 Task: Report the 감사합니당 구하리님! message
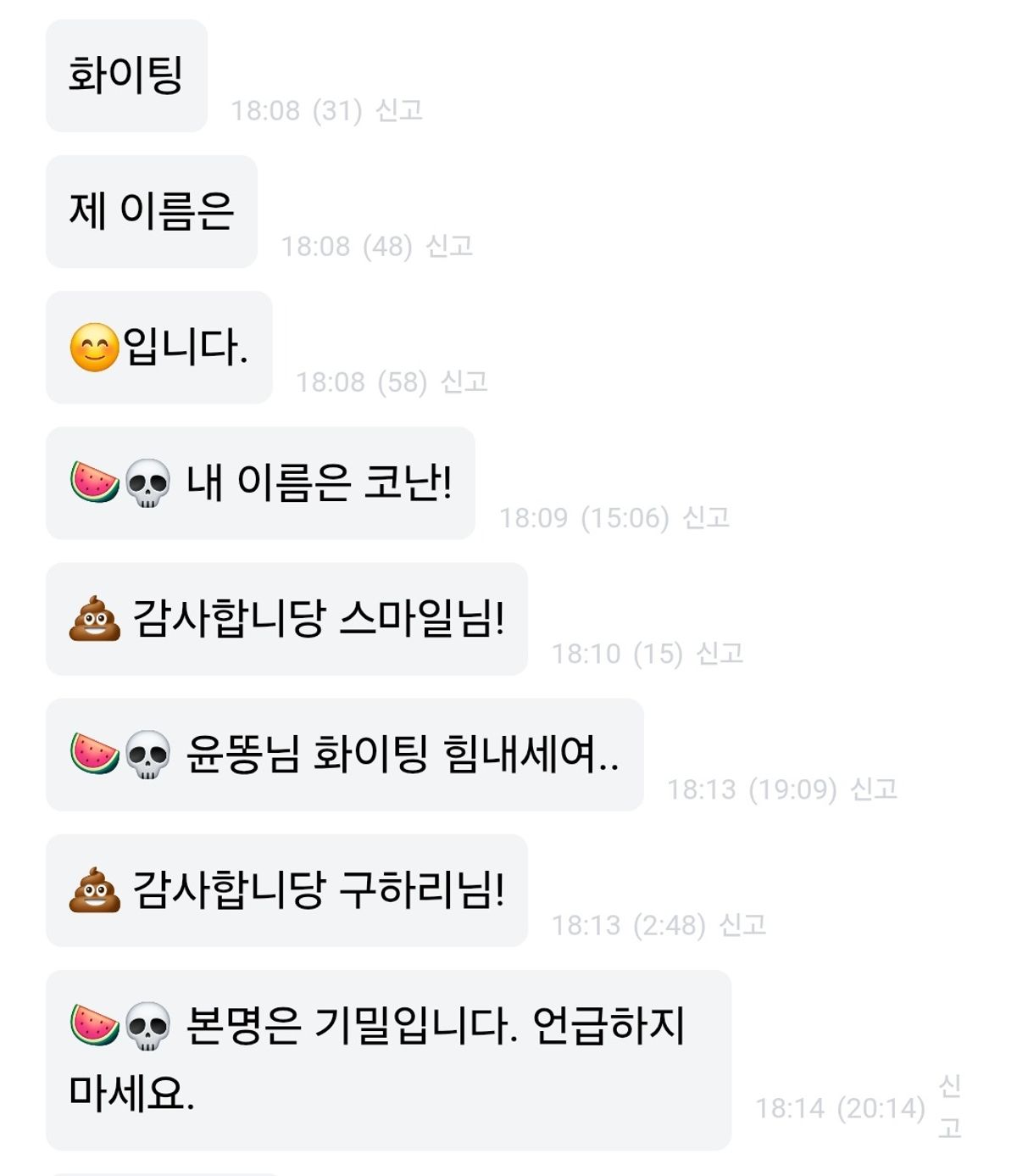(742, 924)
